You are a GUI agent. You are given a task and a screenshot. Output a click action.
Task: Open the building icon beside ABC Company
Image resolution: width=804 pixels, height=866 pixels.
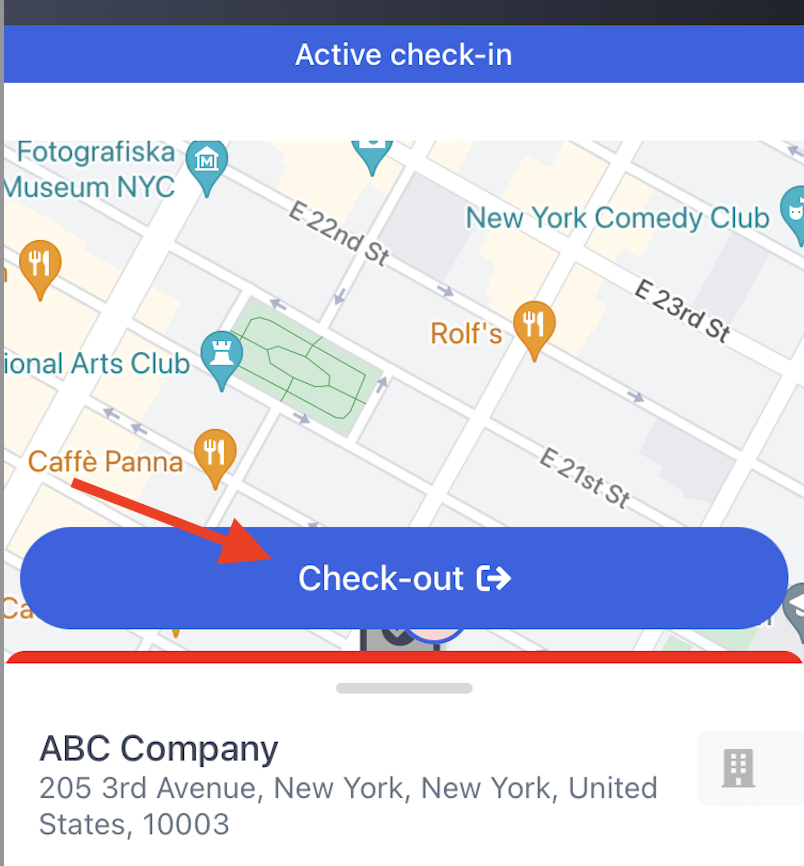[x=738, y=768]
